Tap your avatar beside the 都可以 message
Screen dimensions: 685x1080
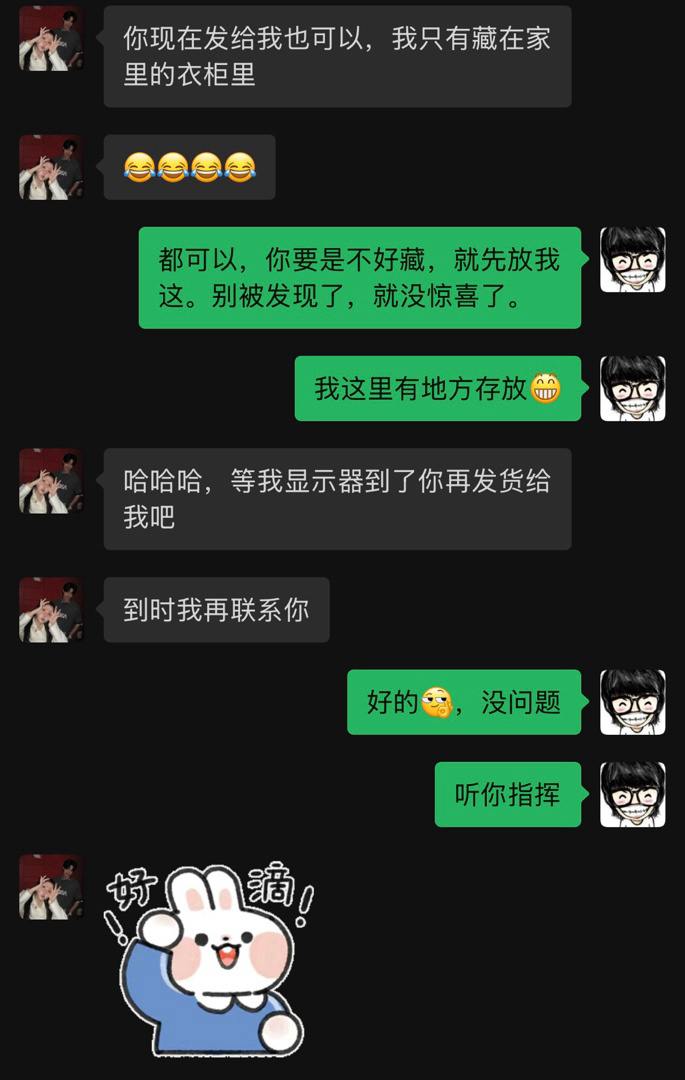pyautogui.click(x=632, y=260)
